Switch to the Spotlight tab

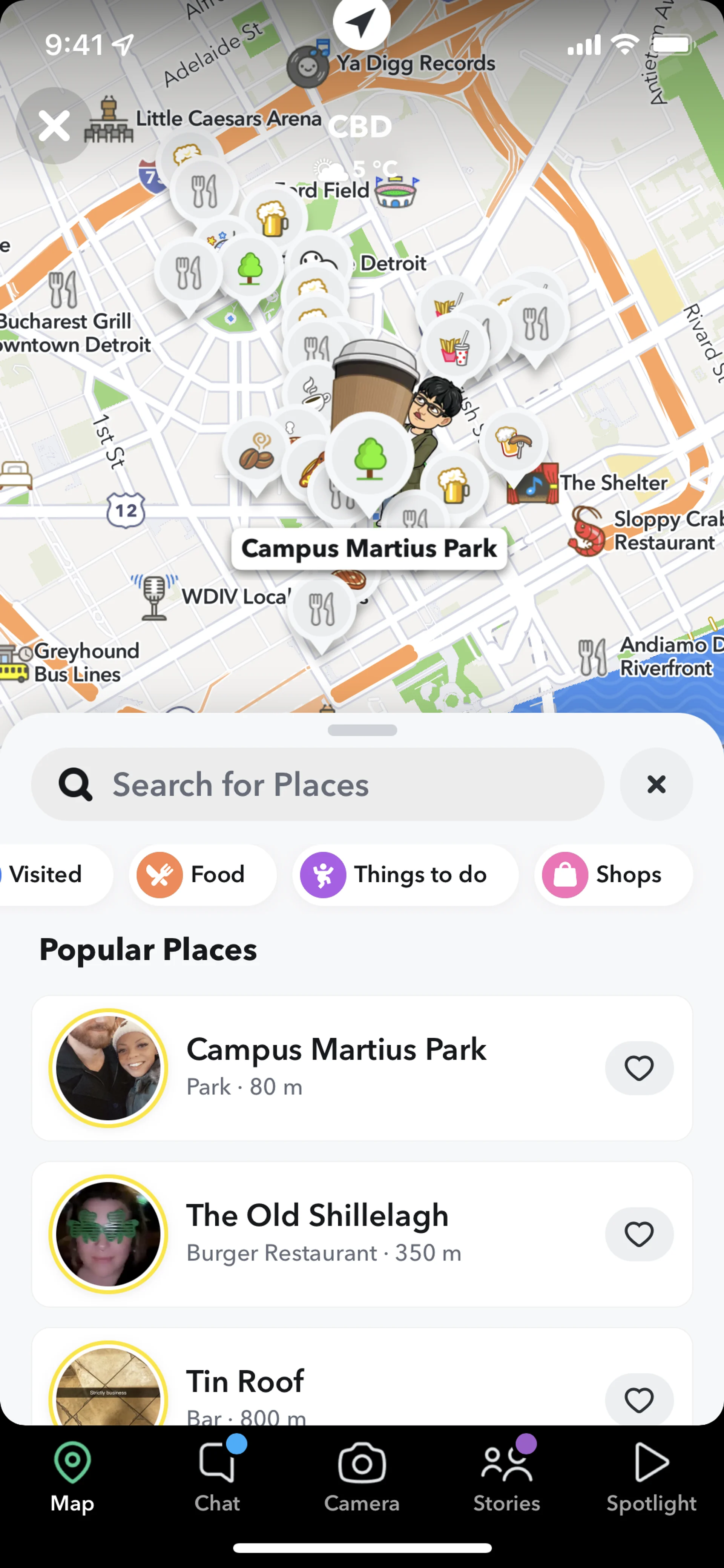pos(651,1476)
